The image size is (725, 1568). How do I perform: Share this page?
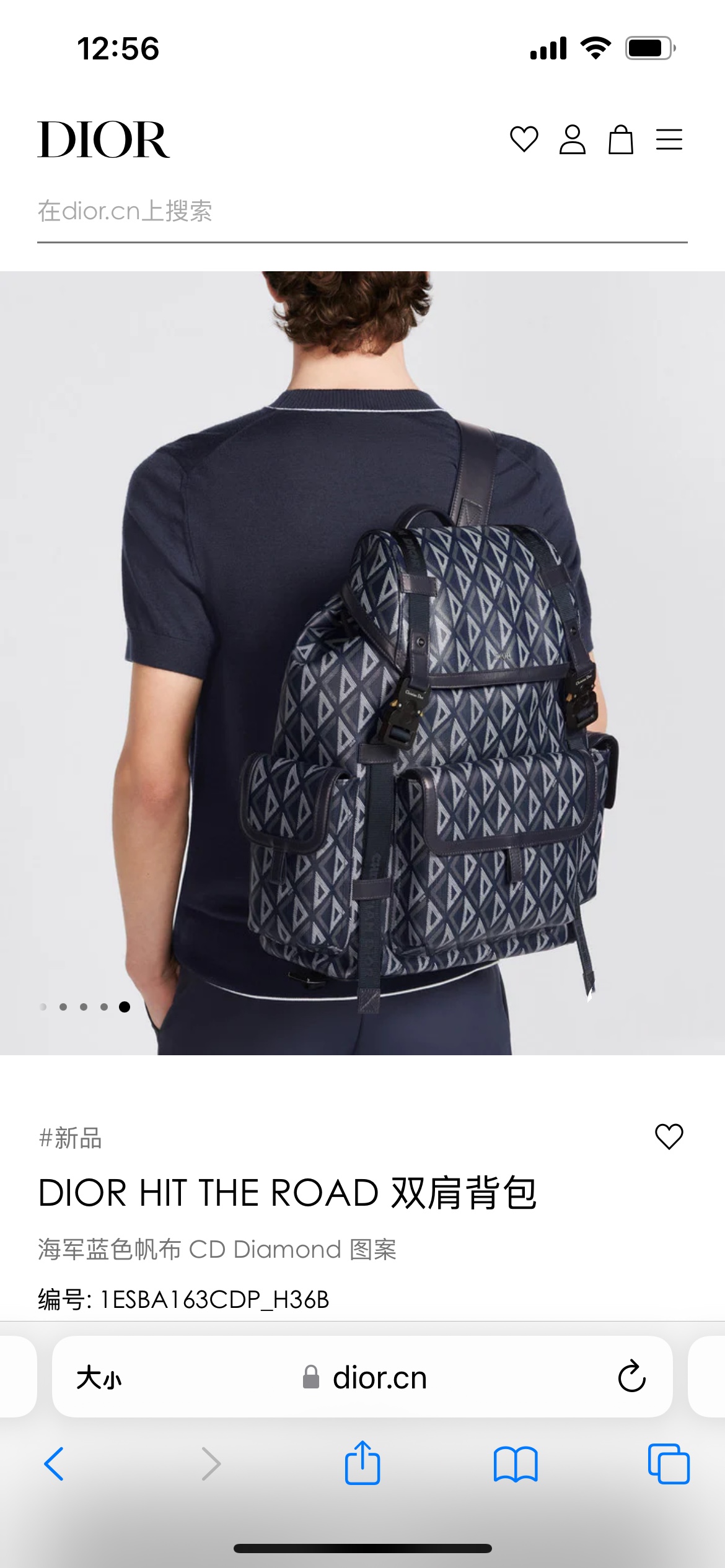click(362, 1463)
